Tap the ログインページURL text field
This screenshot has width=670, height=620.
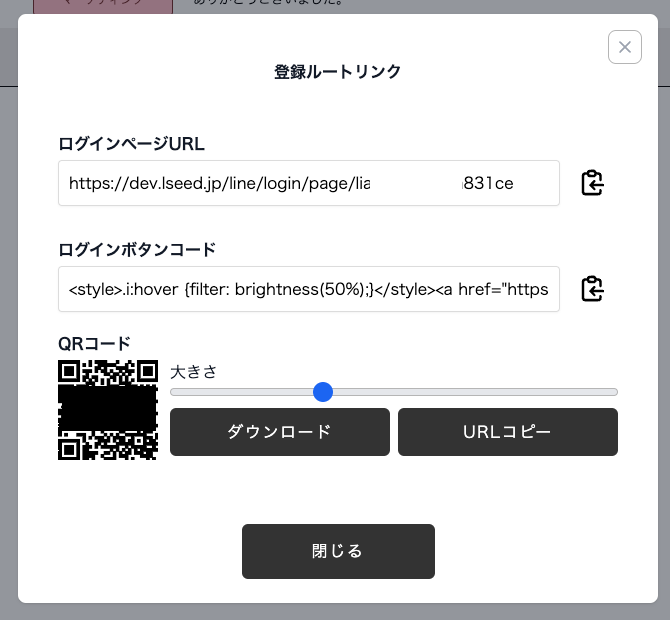click(x=308, y=184)
